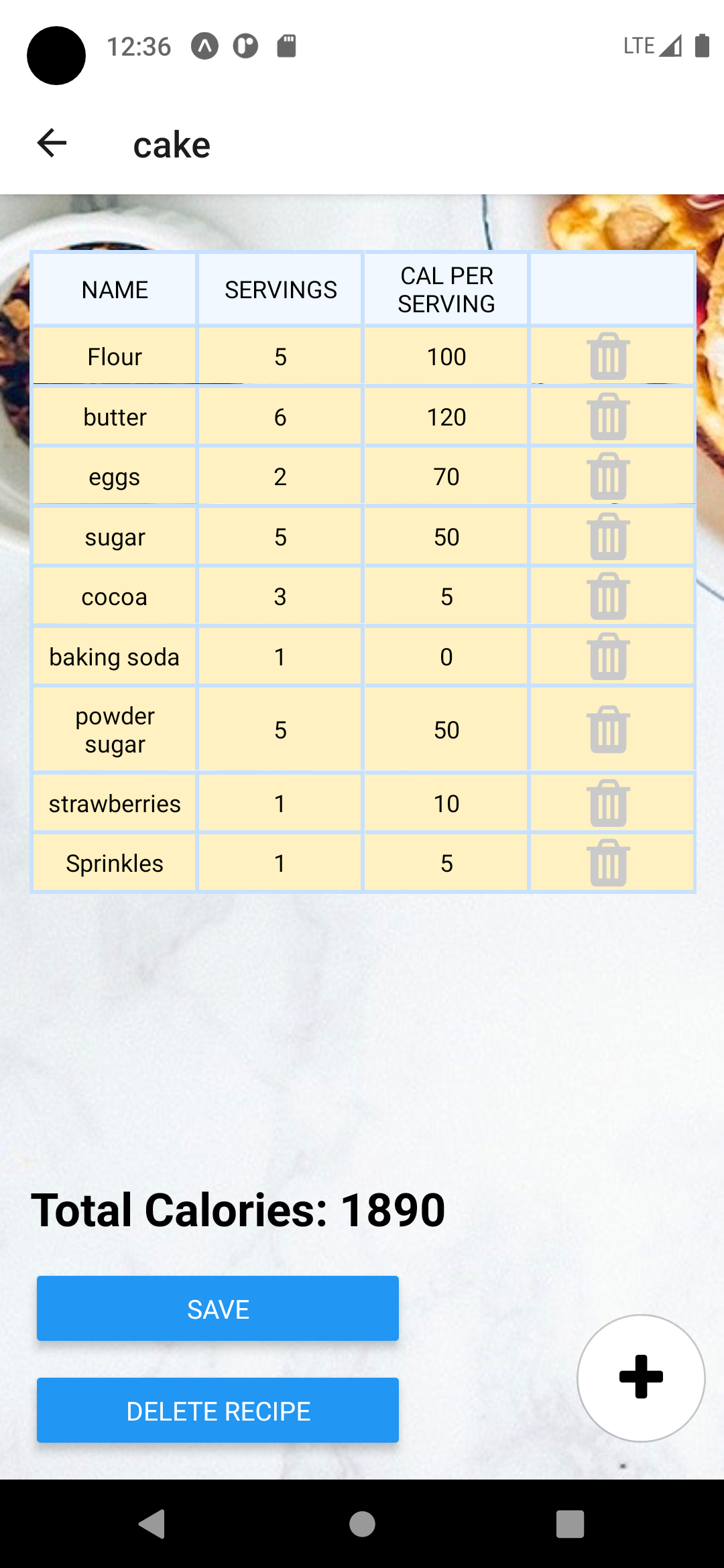Tap the Delete Recipe button

(218, 1411)
